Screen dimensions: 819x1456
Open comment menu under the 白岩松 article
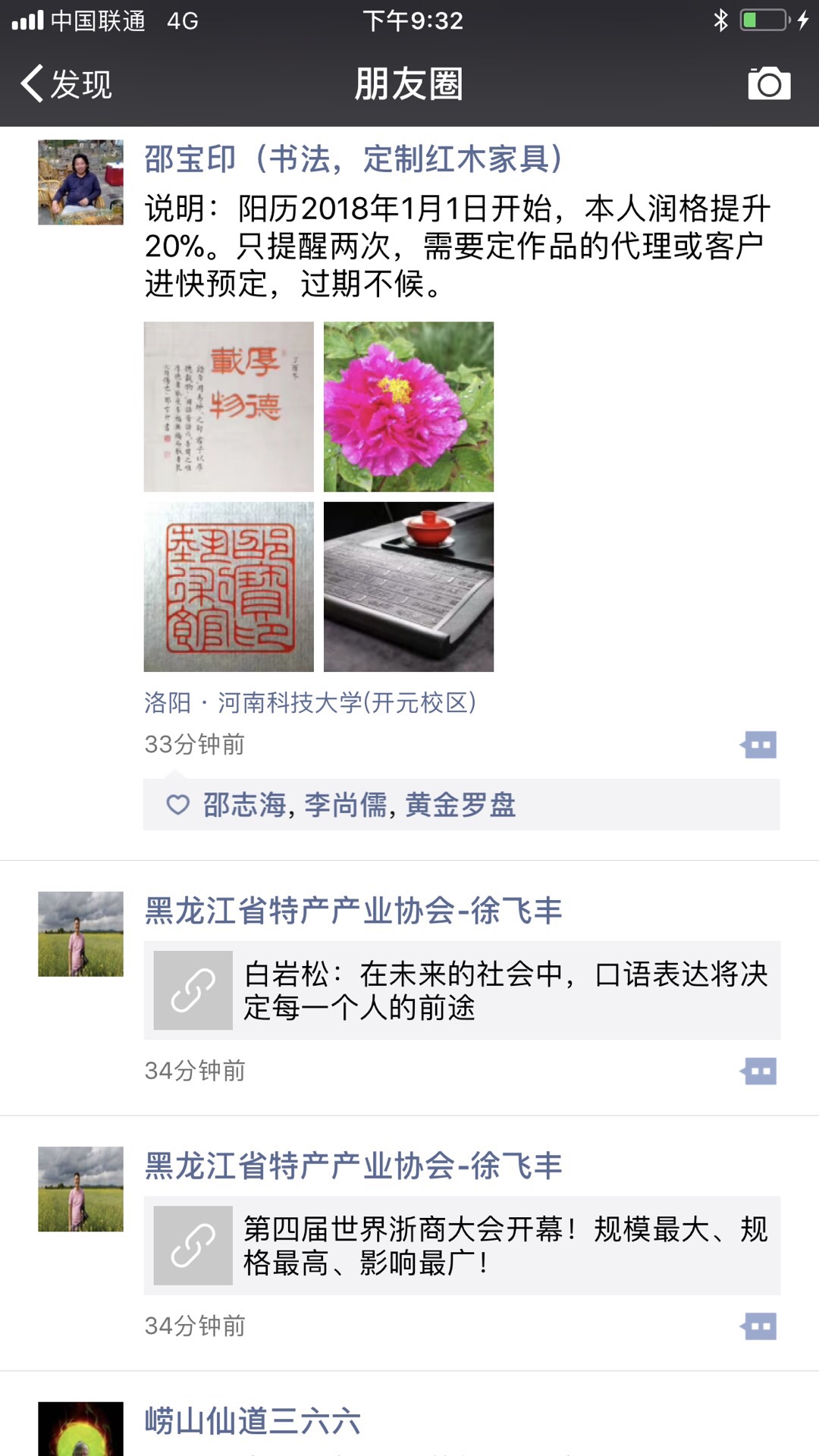click(759, 1072)
